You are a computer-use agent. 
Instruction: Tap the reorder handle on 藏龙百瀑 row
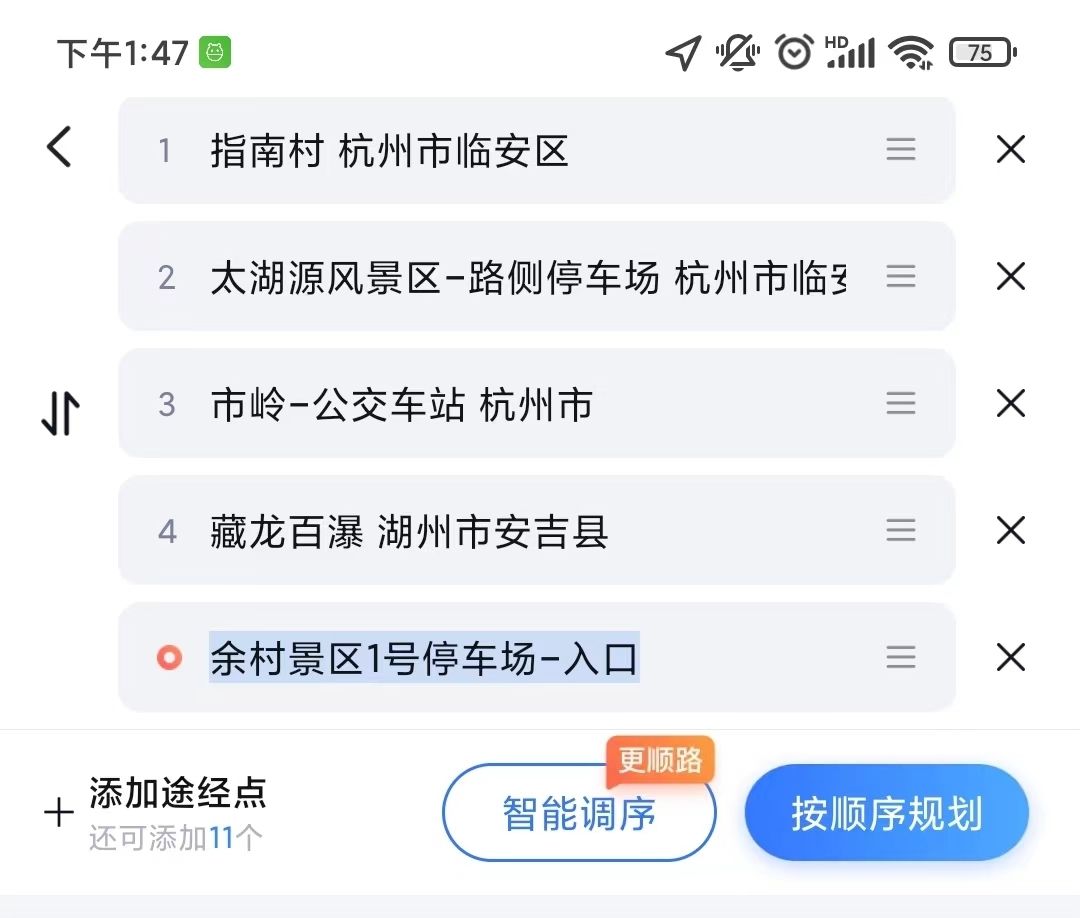pyautogui.click(x=901, y=531)
